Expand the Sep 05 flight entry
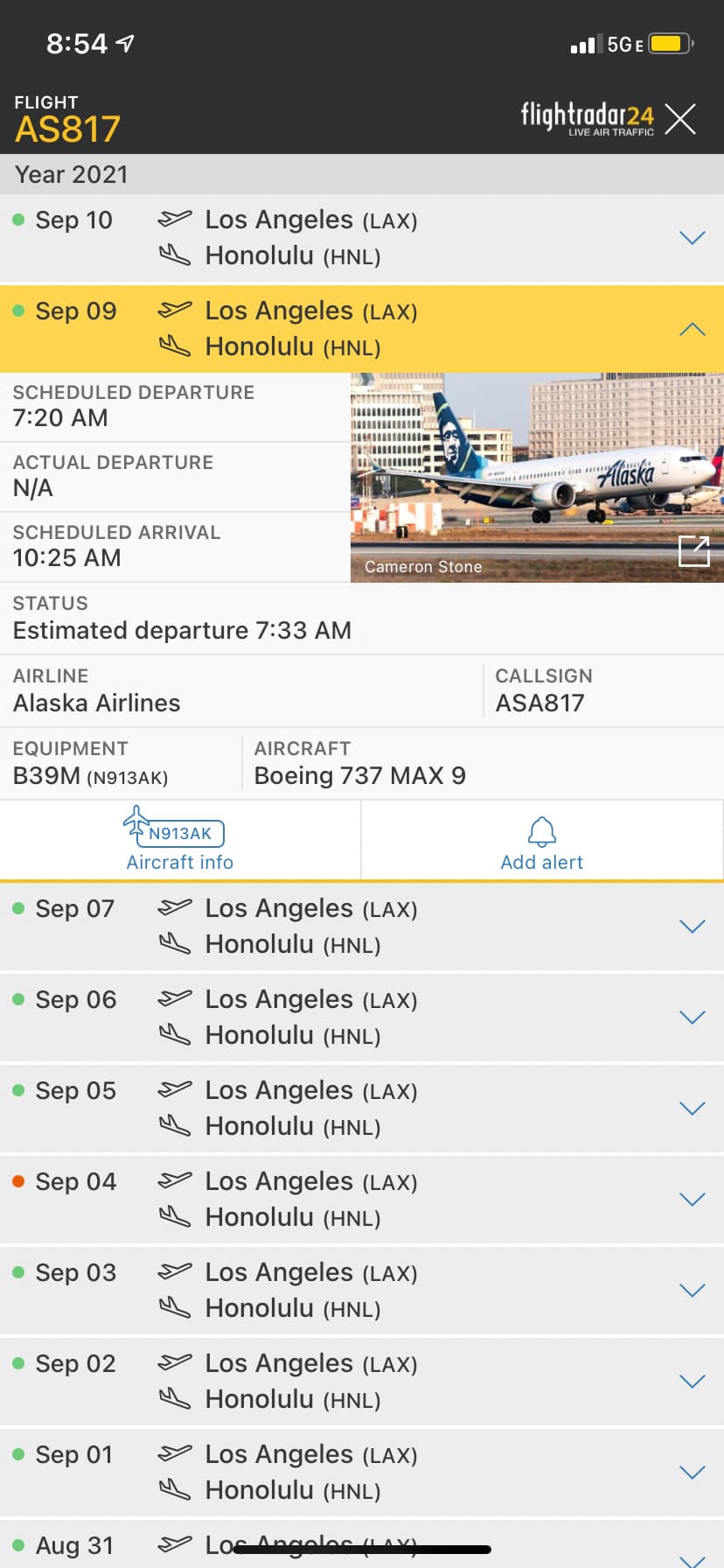 coord(692,1109)
